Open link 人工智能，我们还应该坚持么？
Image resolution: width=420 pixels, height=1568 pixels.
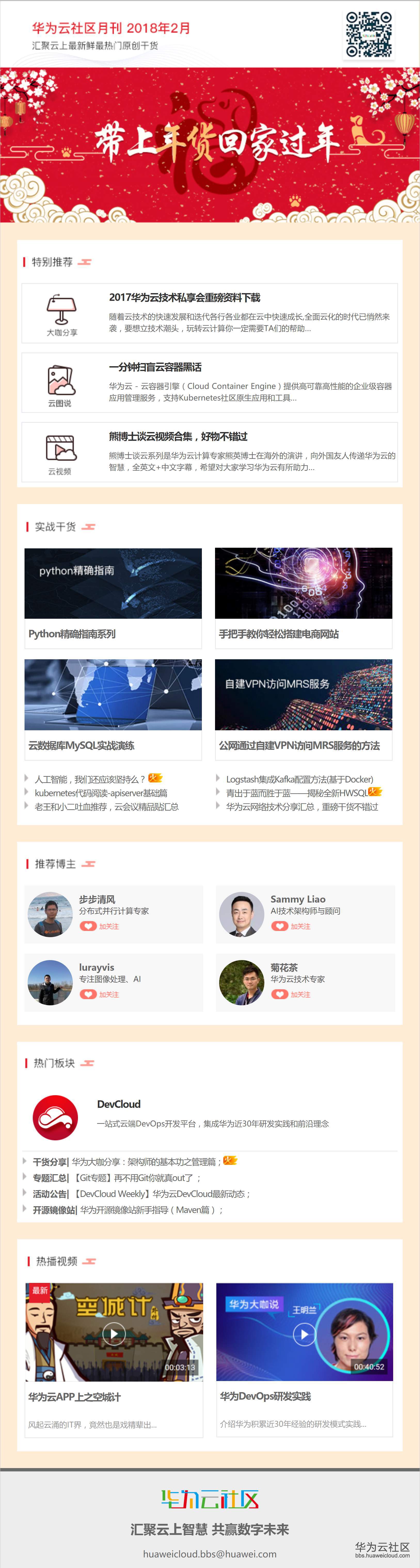[x=90, y=779]
